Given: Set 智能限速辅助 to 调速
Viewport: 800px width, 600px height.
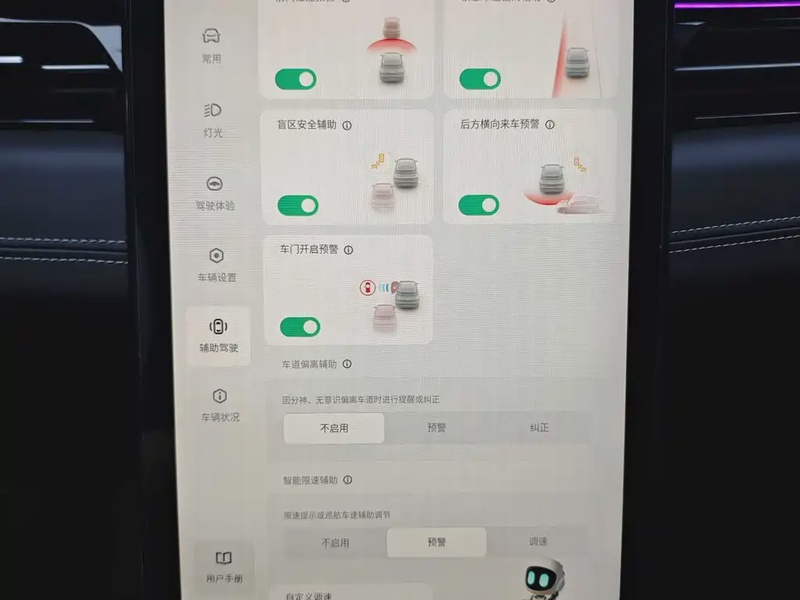Looking at the screenshot, I should (x=540, y=543).
